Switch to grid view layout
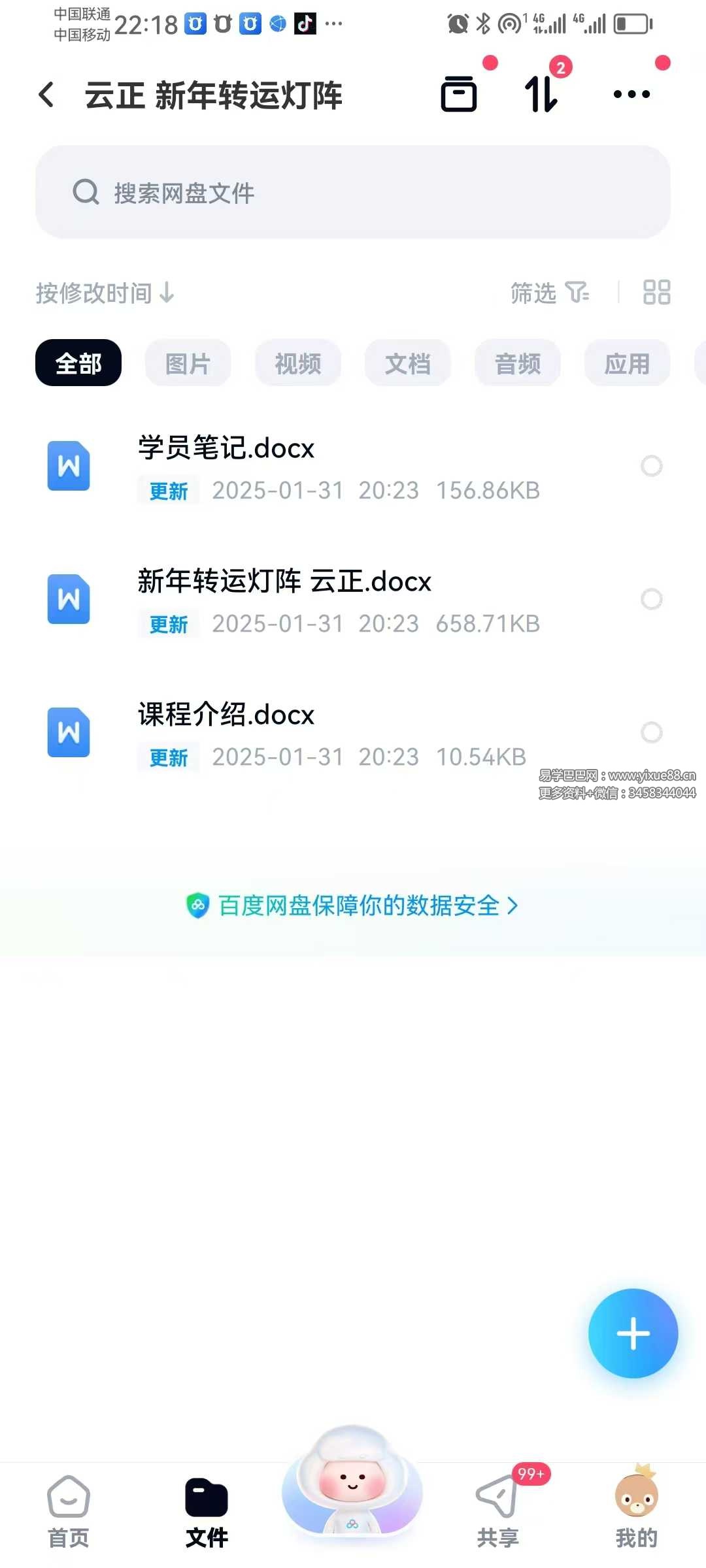706x1568 pixels. 656,293
